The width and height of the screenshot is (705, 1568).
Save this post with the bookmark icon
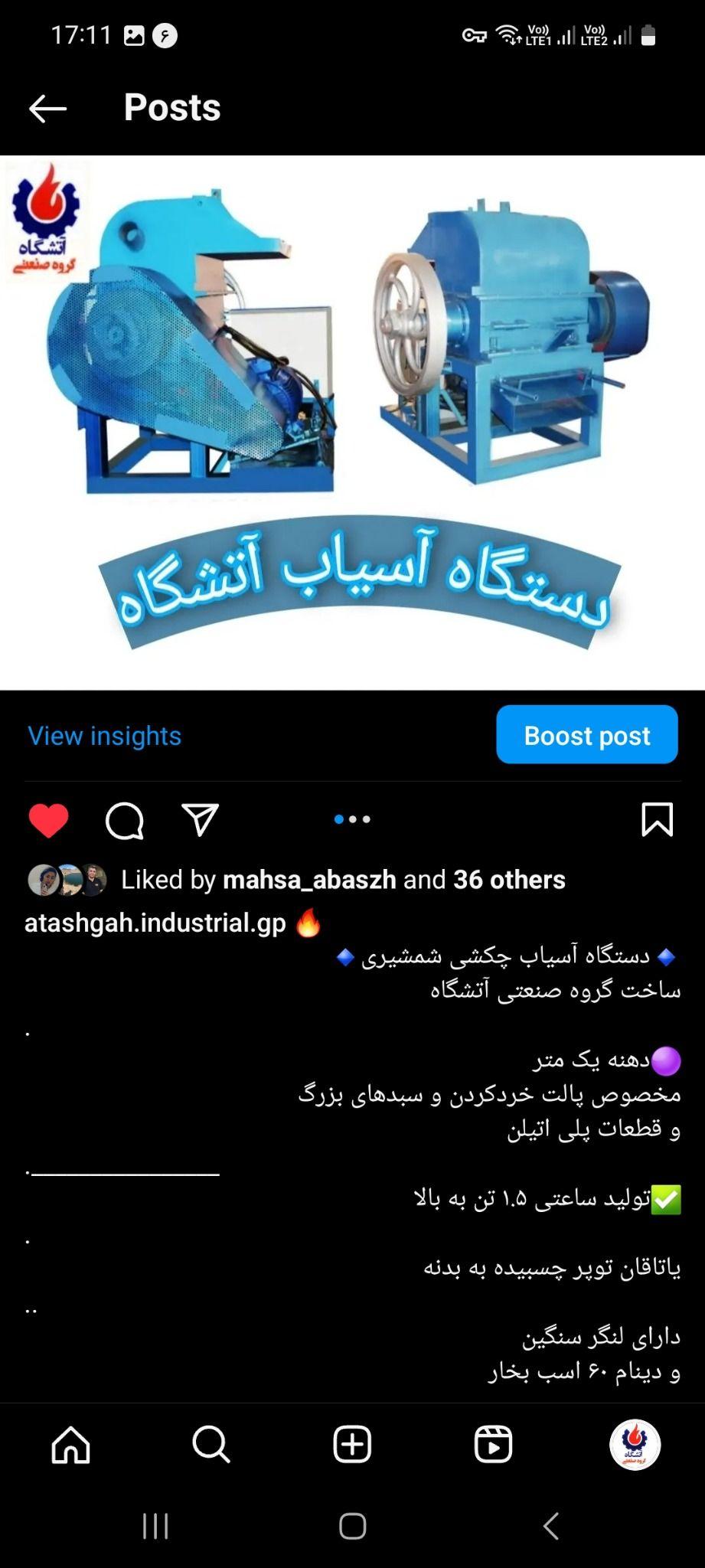(656, 819)
